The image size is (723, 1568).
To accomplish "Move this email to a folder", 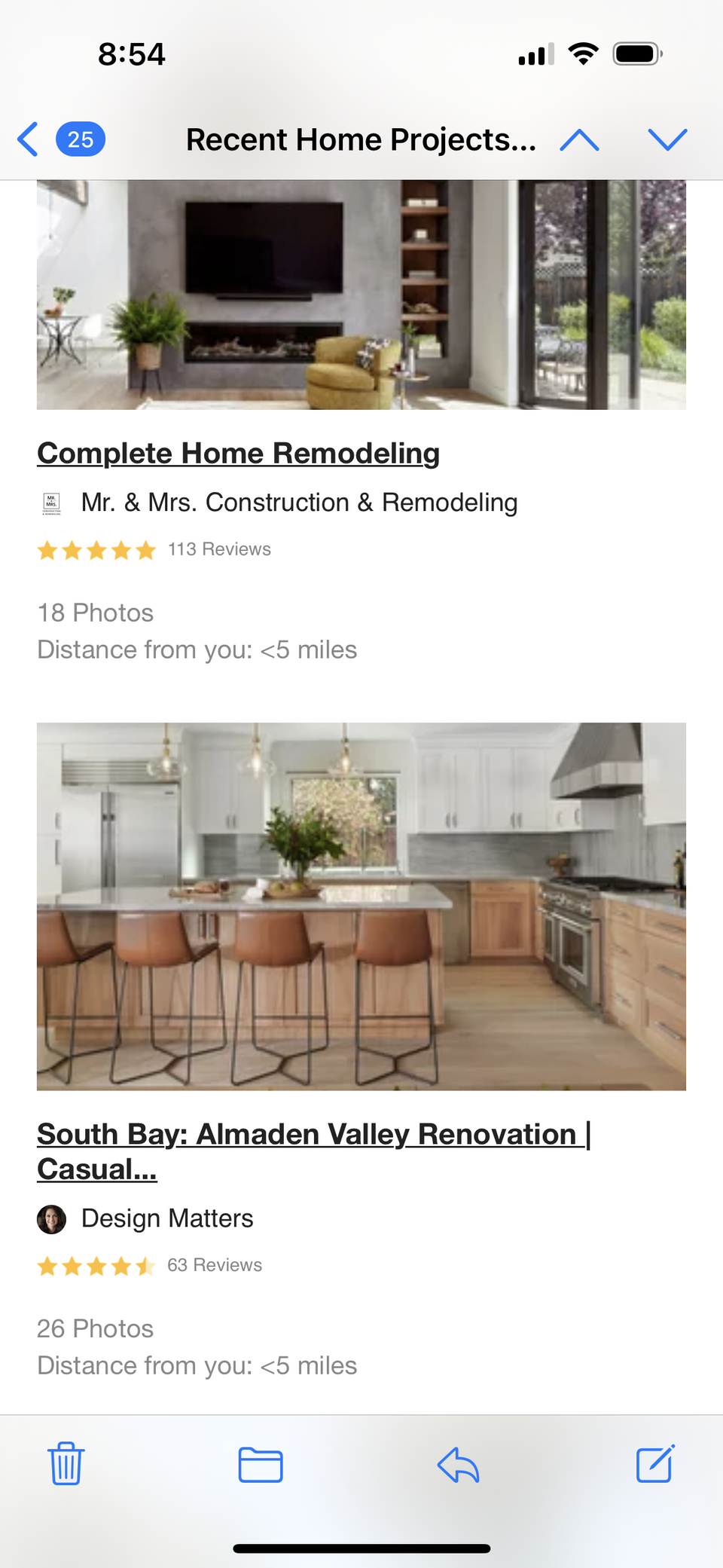I will click(261, 1464).
